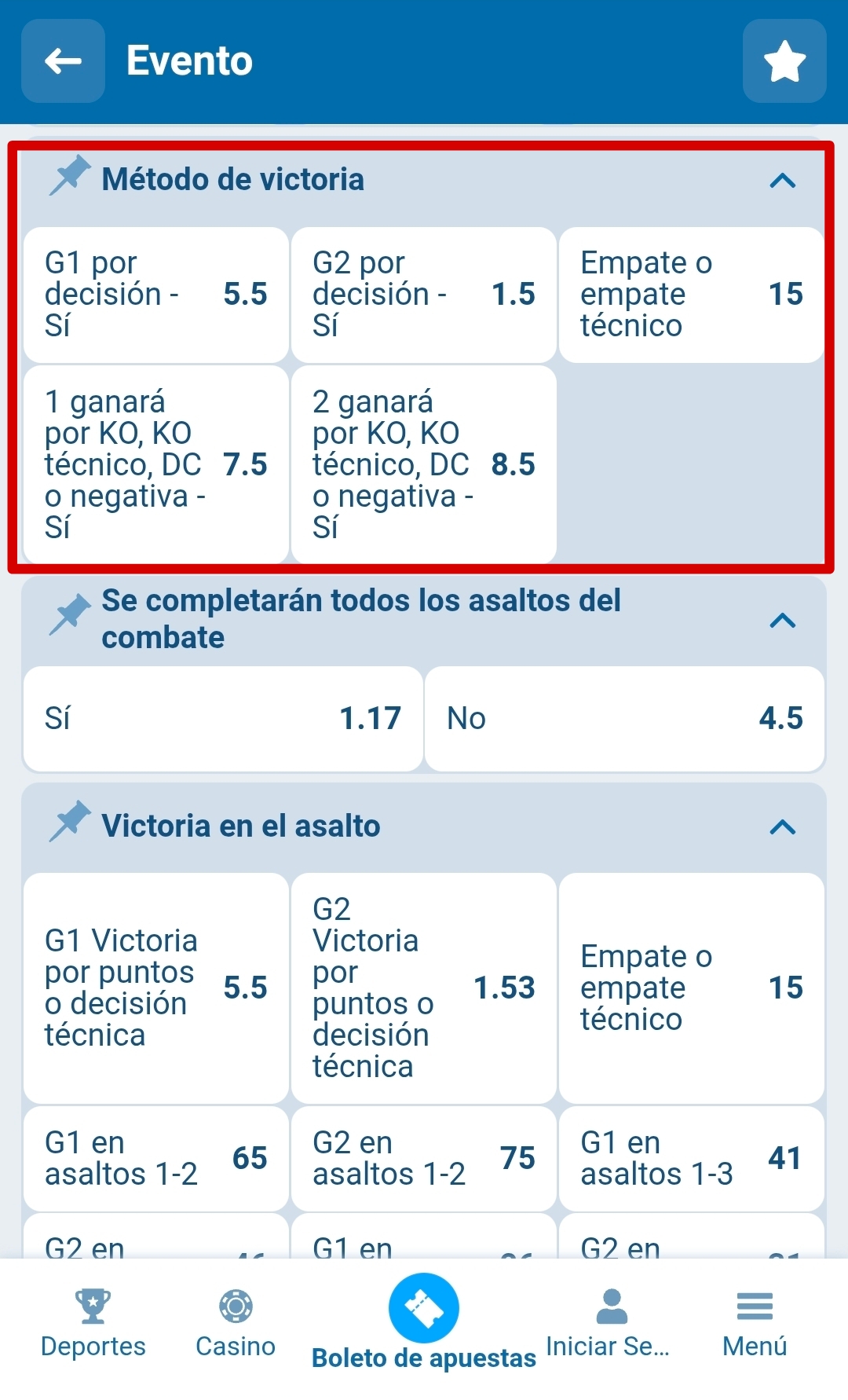The width and height of the screenshot is (848, 1400).
Task: Choose 1 ganará por KO odds 7.5
Action: tap(156, 464)
